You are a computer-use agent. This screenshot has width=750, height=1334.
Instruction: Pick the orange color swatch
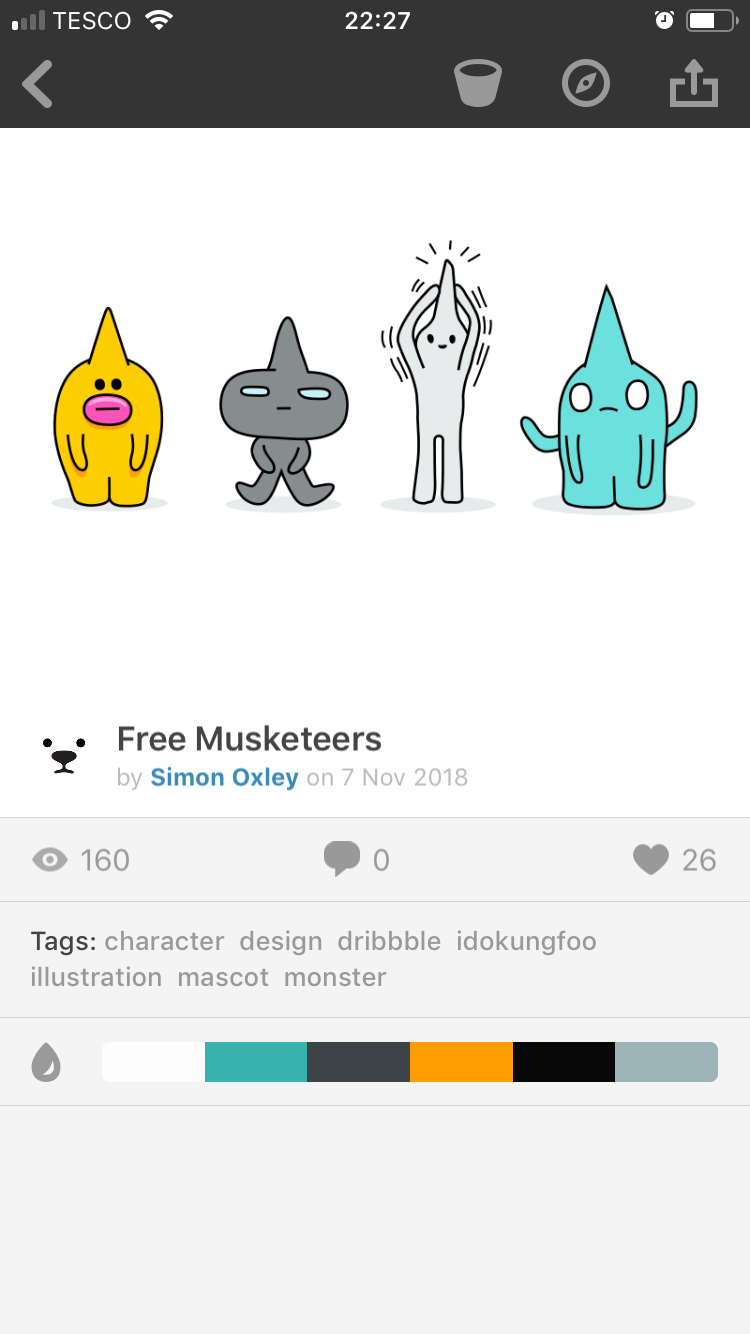click(x=461, y=1062)
